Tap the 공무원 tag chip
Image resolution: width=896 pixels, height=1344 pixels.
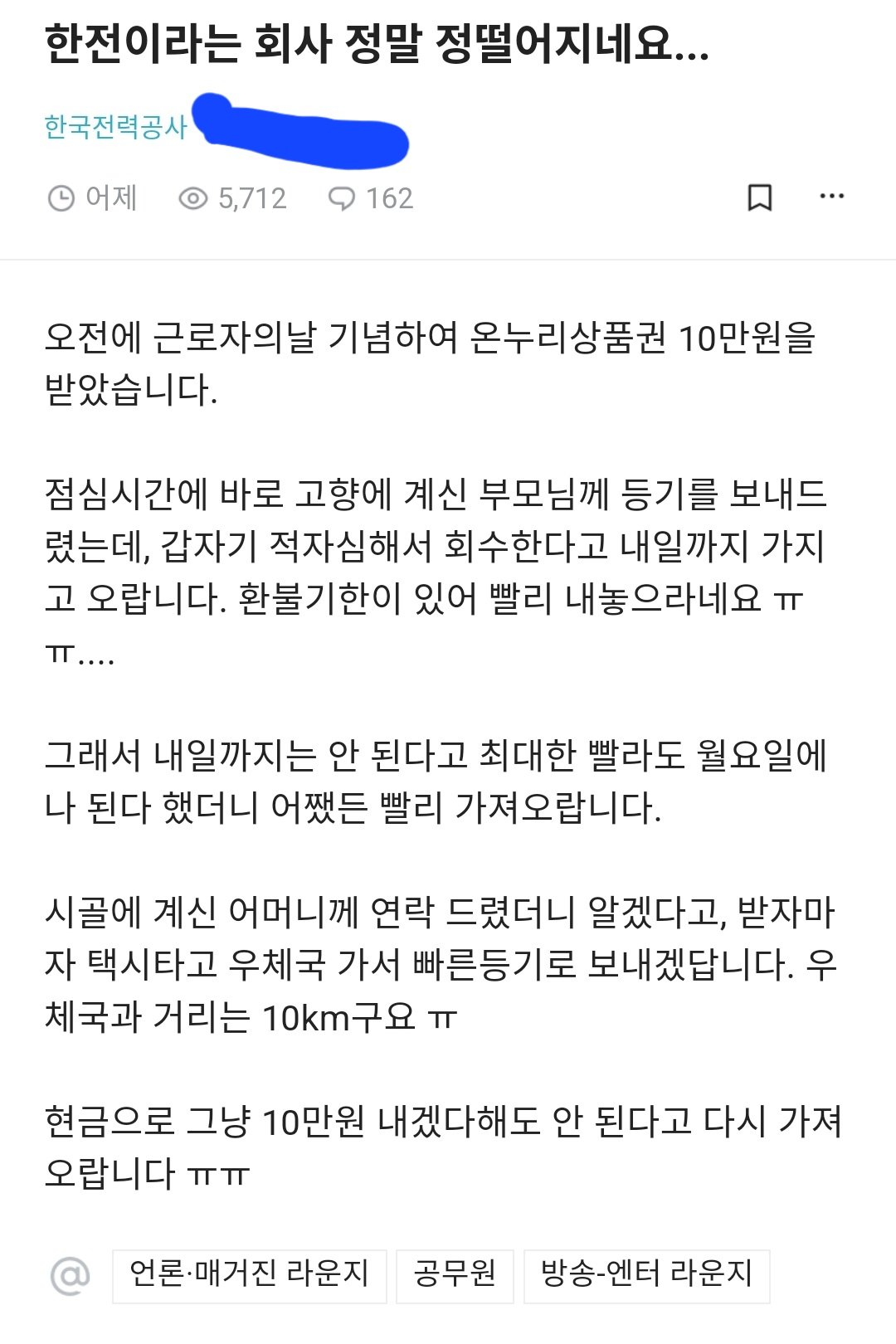[x=455, y=1274]
